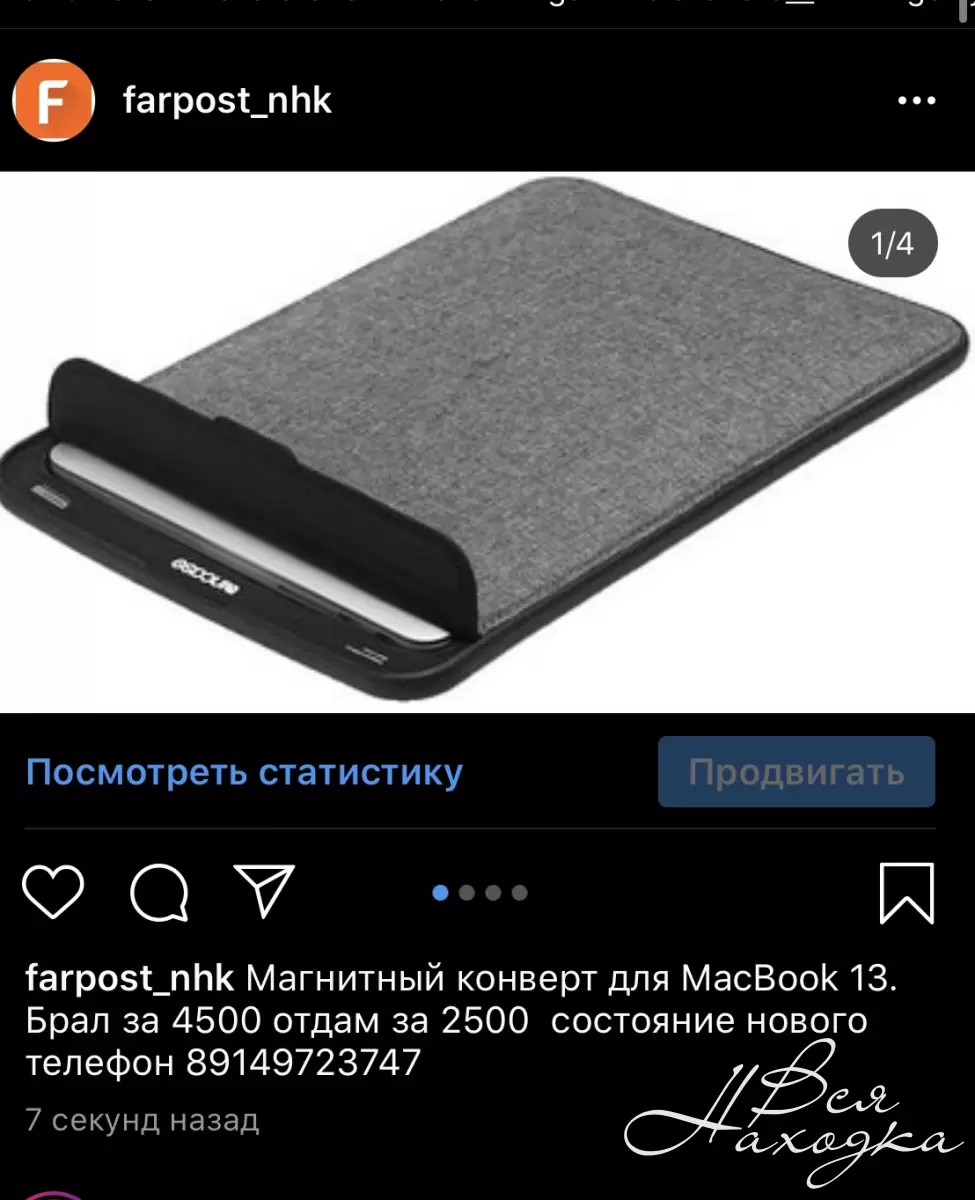Share the post via paper plane icon
Image resolution: width=975 pixels, height=1200 pixels.
coord(264,891)
